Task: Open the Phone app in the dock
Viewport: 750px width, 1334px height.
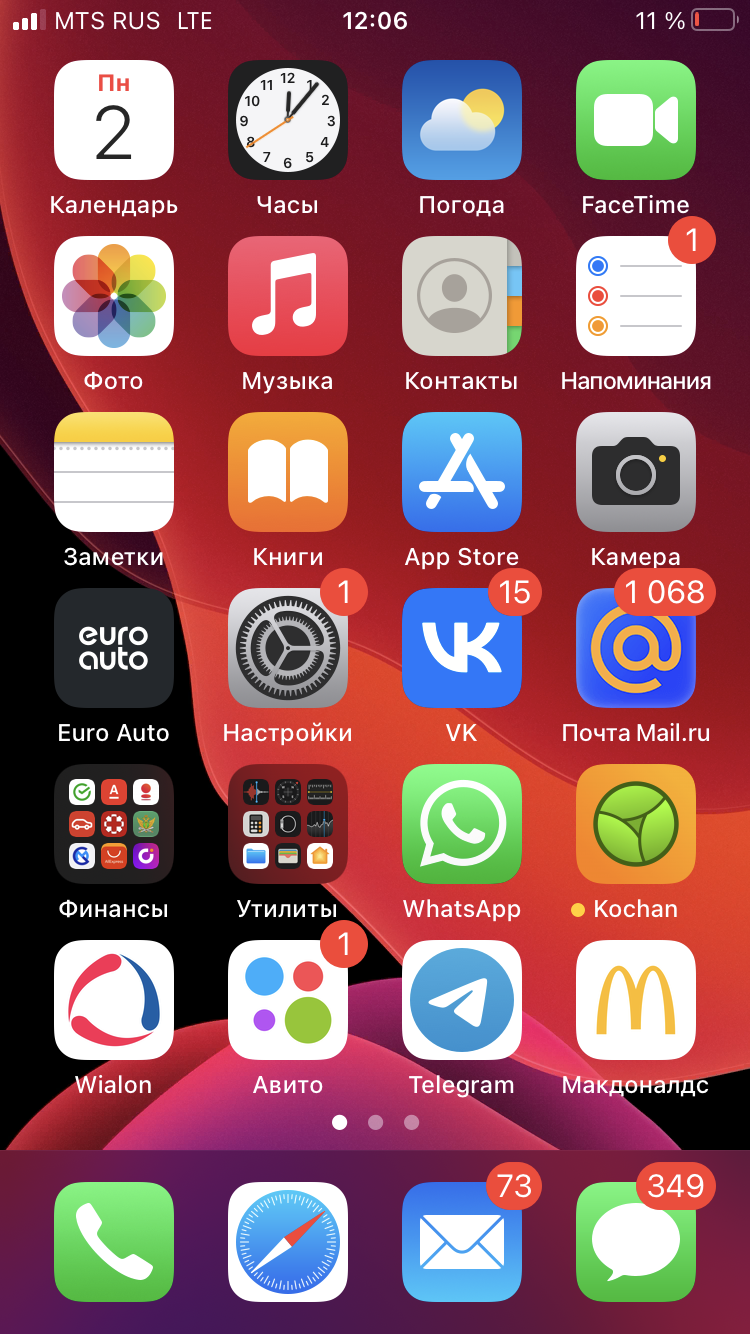Action: point(114,1242)
